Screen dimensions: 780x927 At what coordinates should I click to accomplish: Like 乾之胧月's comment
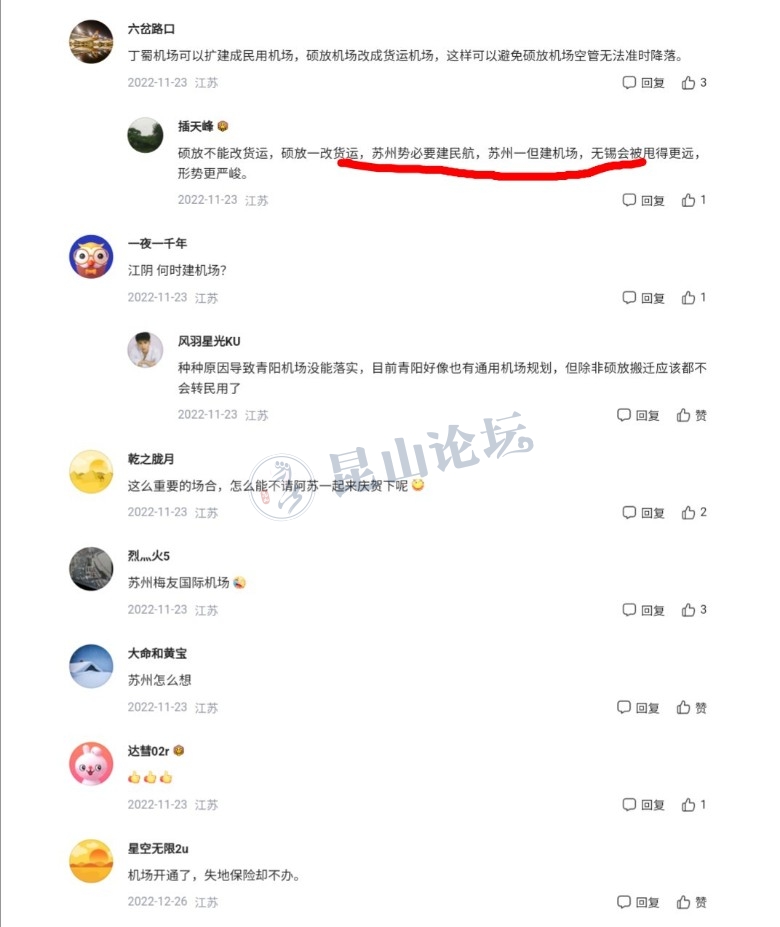coord(694,513)
